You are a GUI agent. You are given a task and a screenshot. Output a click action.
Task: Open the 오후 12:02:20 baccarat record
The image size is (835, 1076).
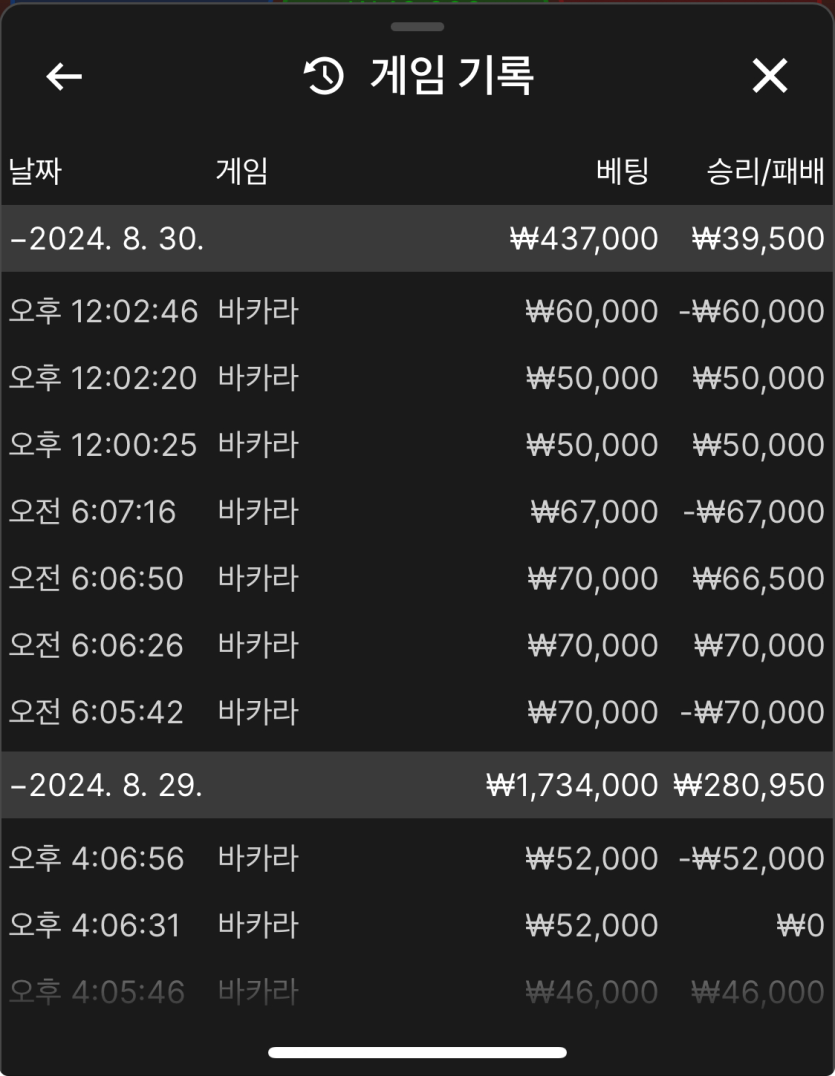point(417,378)
